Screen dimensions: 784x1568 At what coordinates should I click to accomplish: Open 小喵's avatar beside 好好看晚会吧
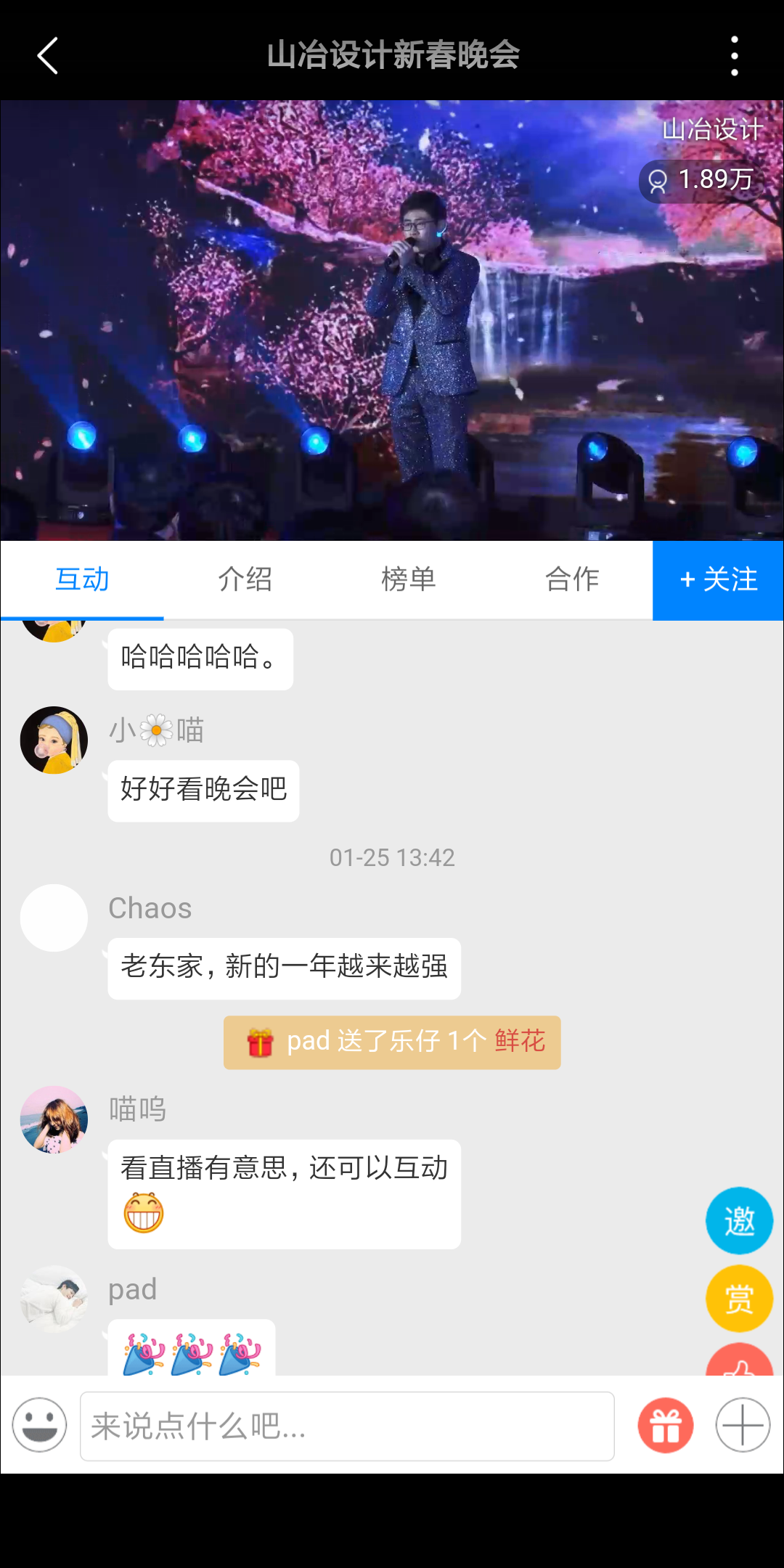54,740
